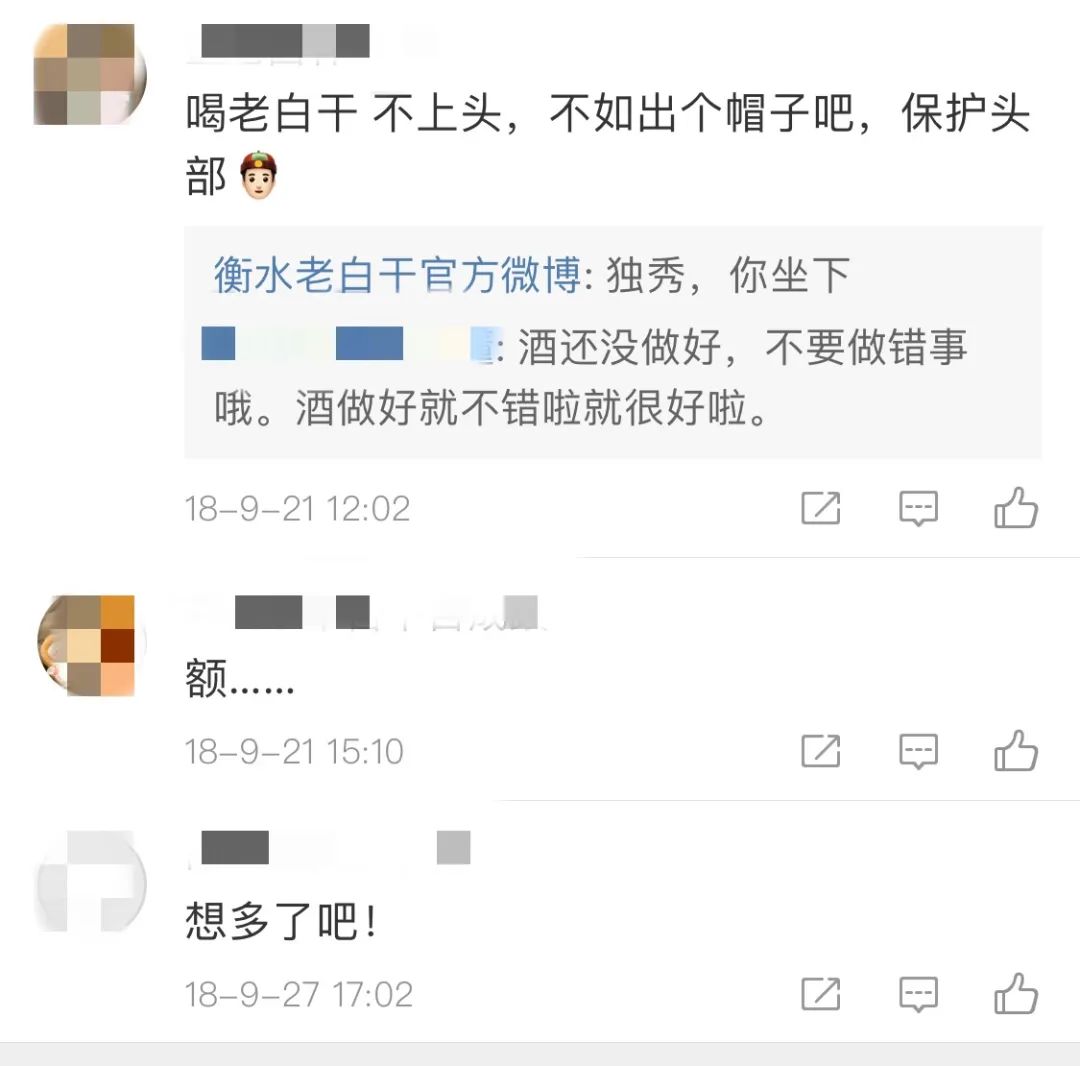Reply to the 想多了吧 comment
Viewport: 1080px width, 1066px height.
click(x=917, y=994)
